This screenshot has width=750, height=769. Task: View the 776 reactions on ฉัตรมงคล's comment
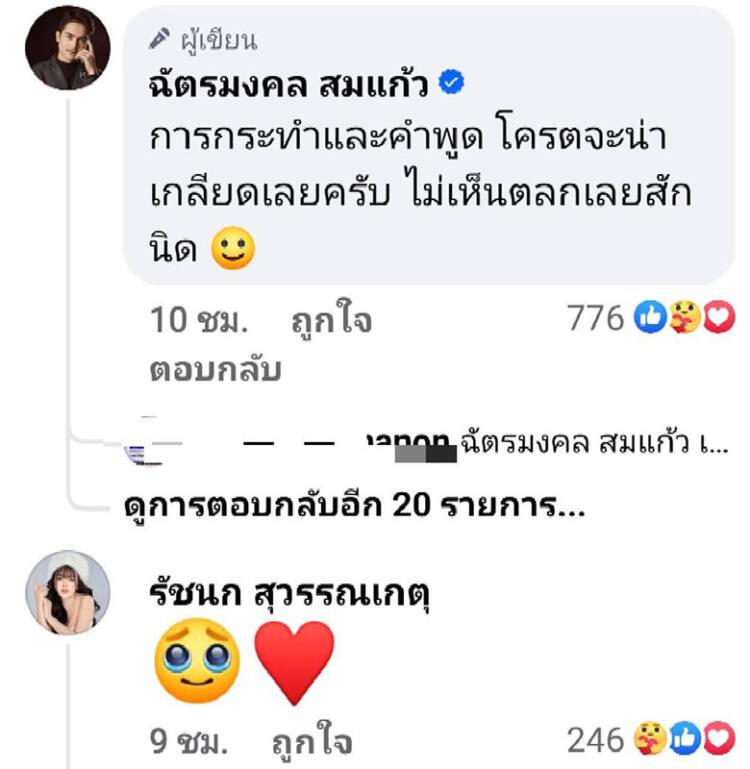click(650, 319)
